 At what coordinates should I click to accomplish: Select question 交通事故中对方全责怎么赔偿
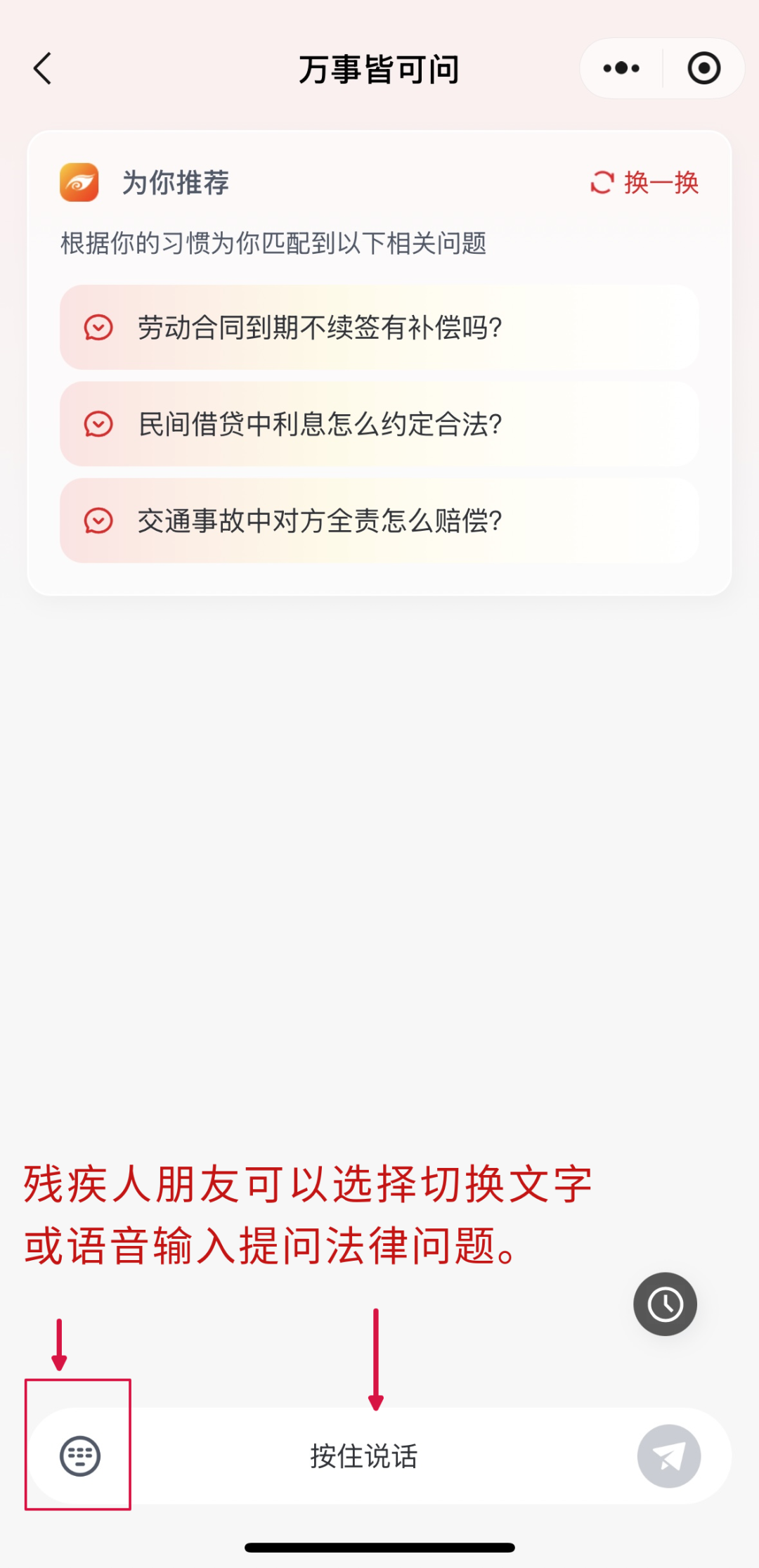click(x=379, y=520)
